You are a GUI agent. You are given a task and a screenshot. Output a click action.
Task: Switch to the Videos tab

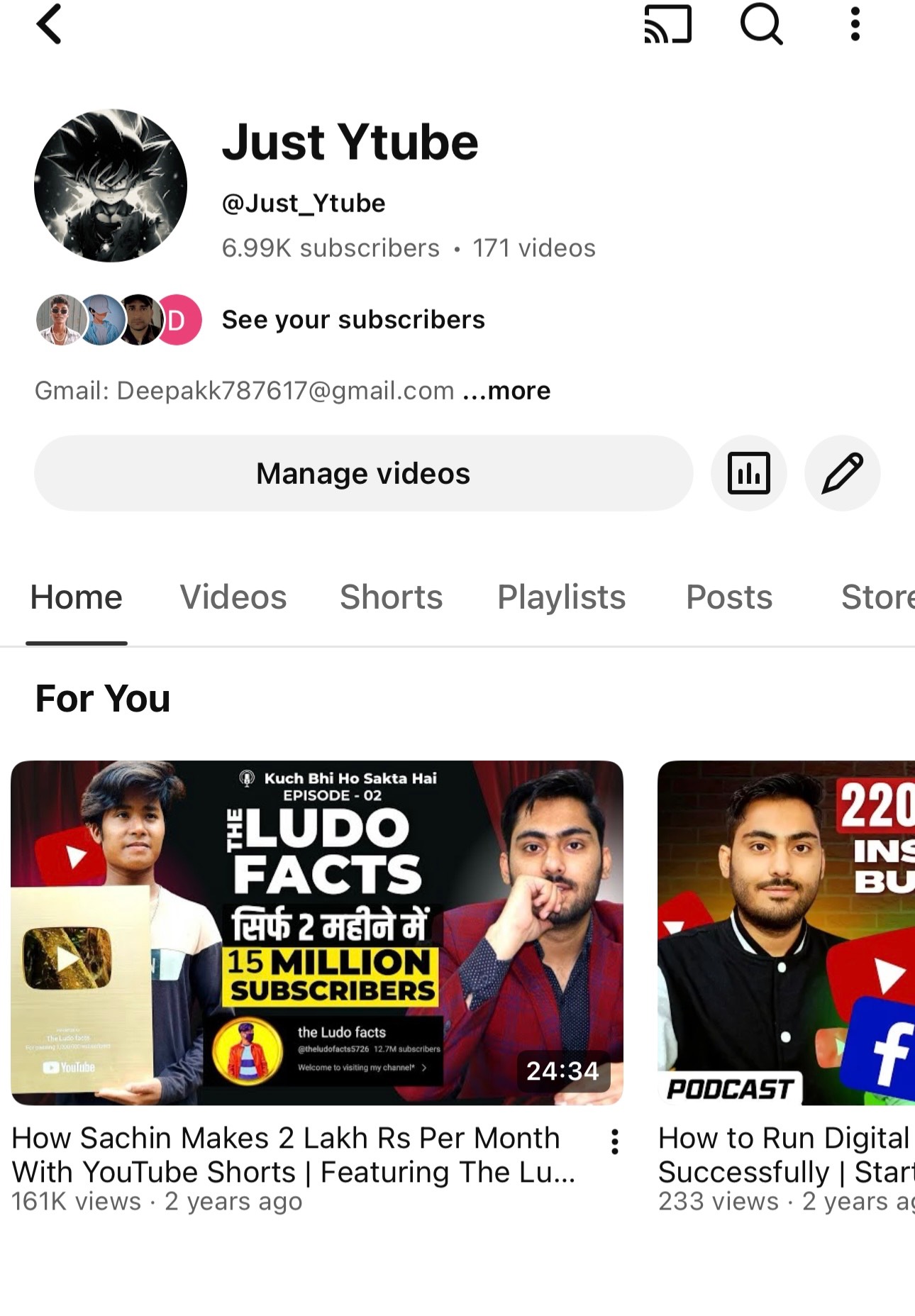click(233, 597)
